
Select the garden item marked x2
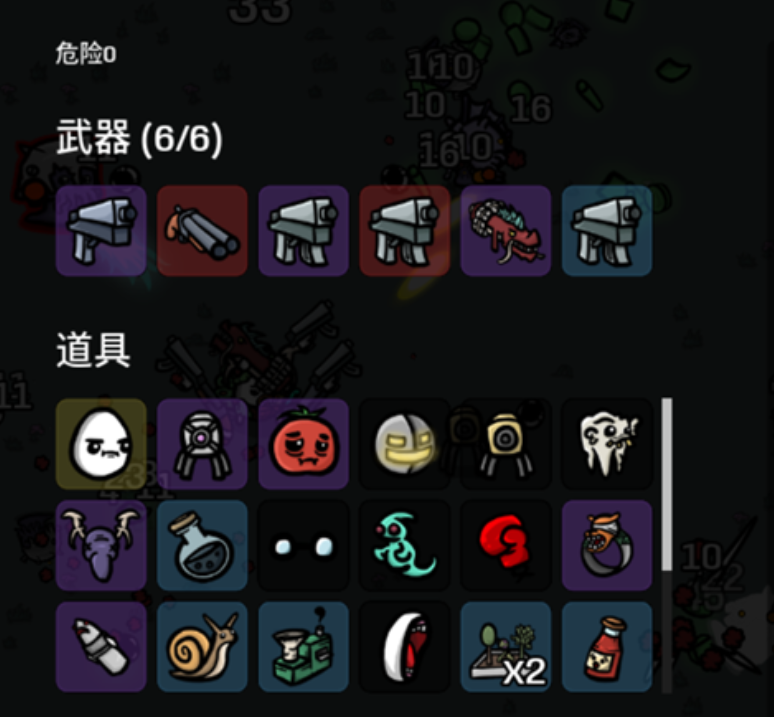coord(506,647)
